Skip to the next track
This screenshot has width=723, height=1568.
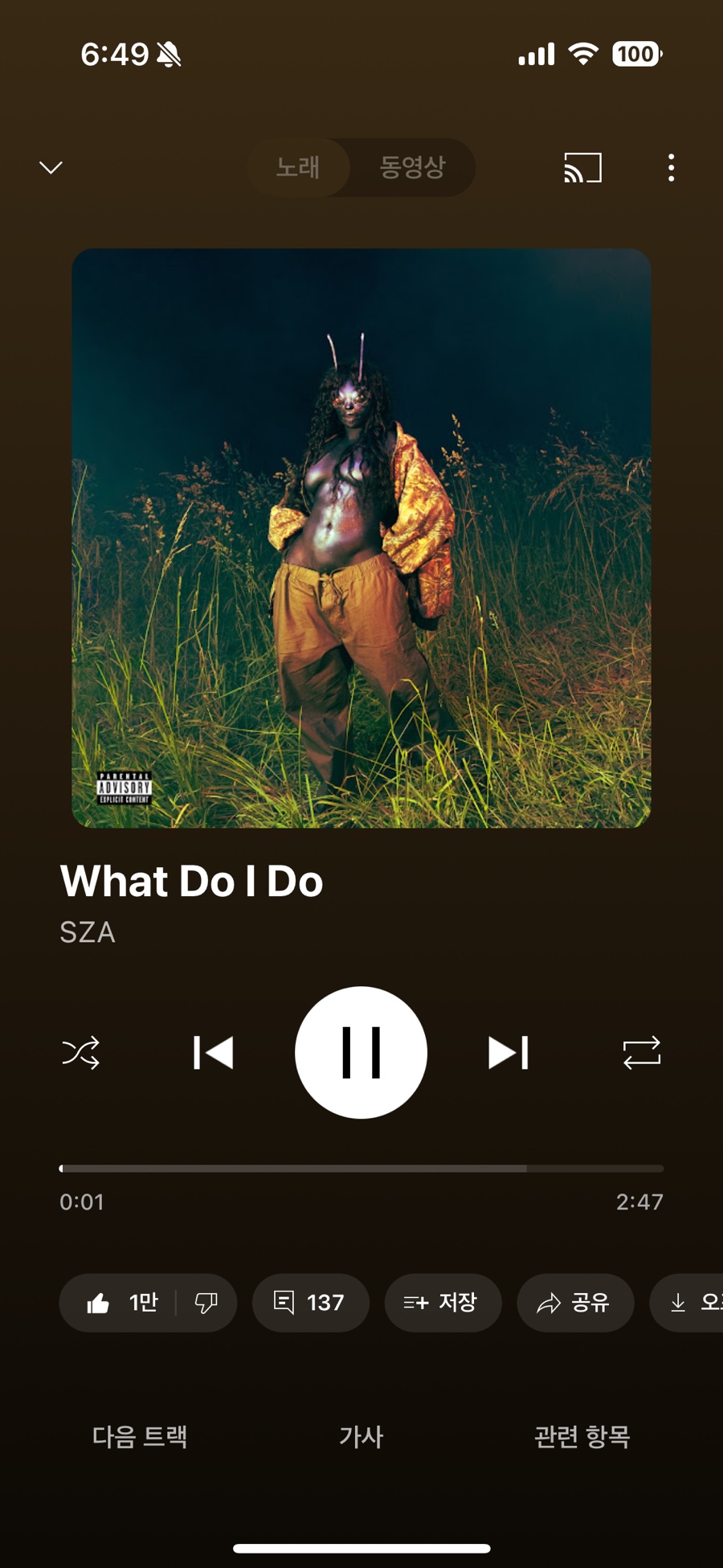coord(509,1052)
